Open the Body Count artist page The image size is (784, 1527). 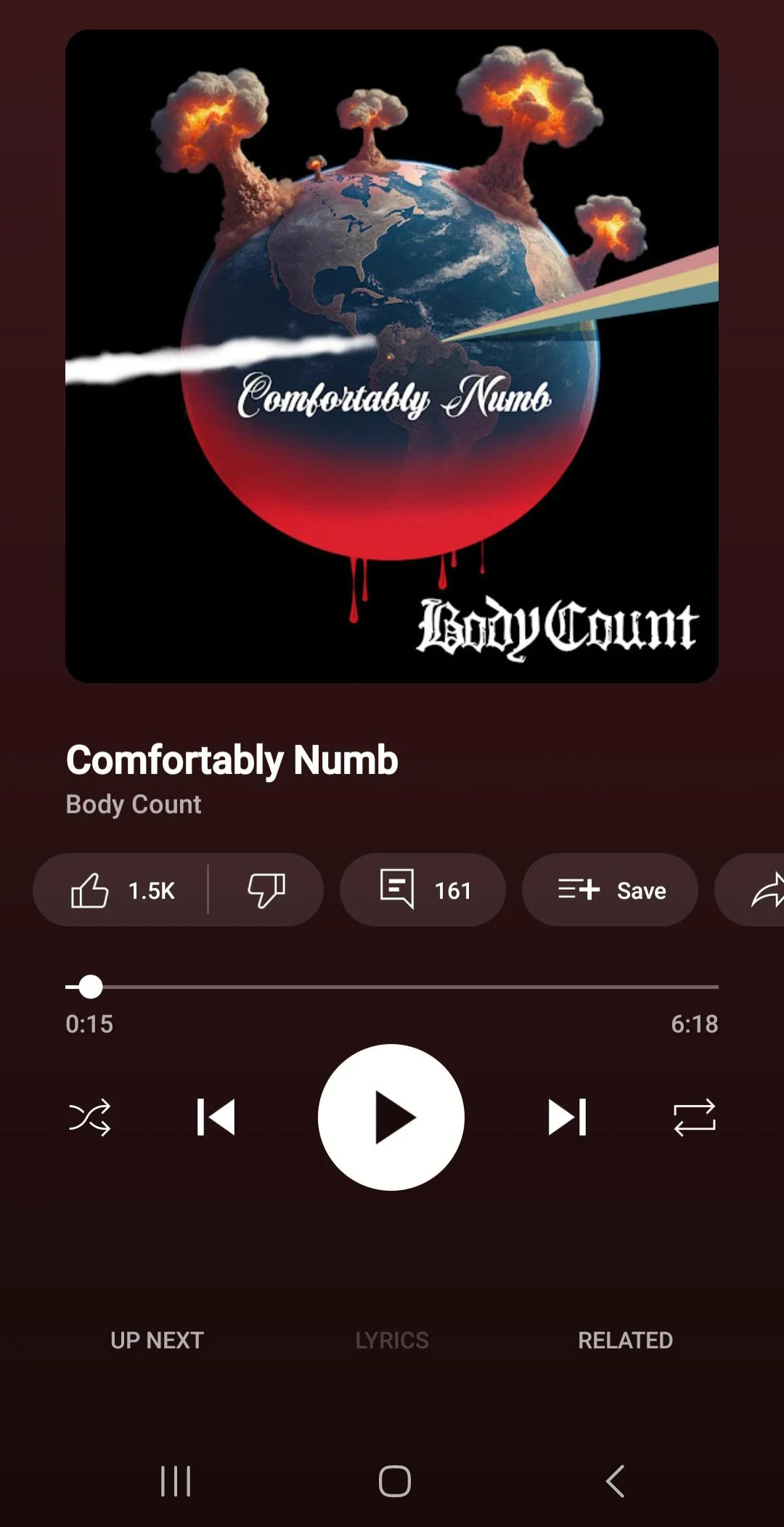[x=134, y=805]
